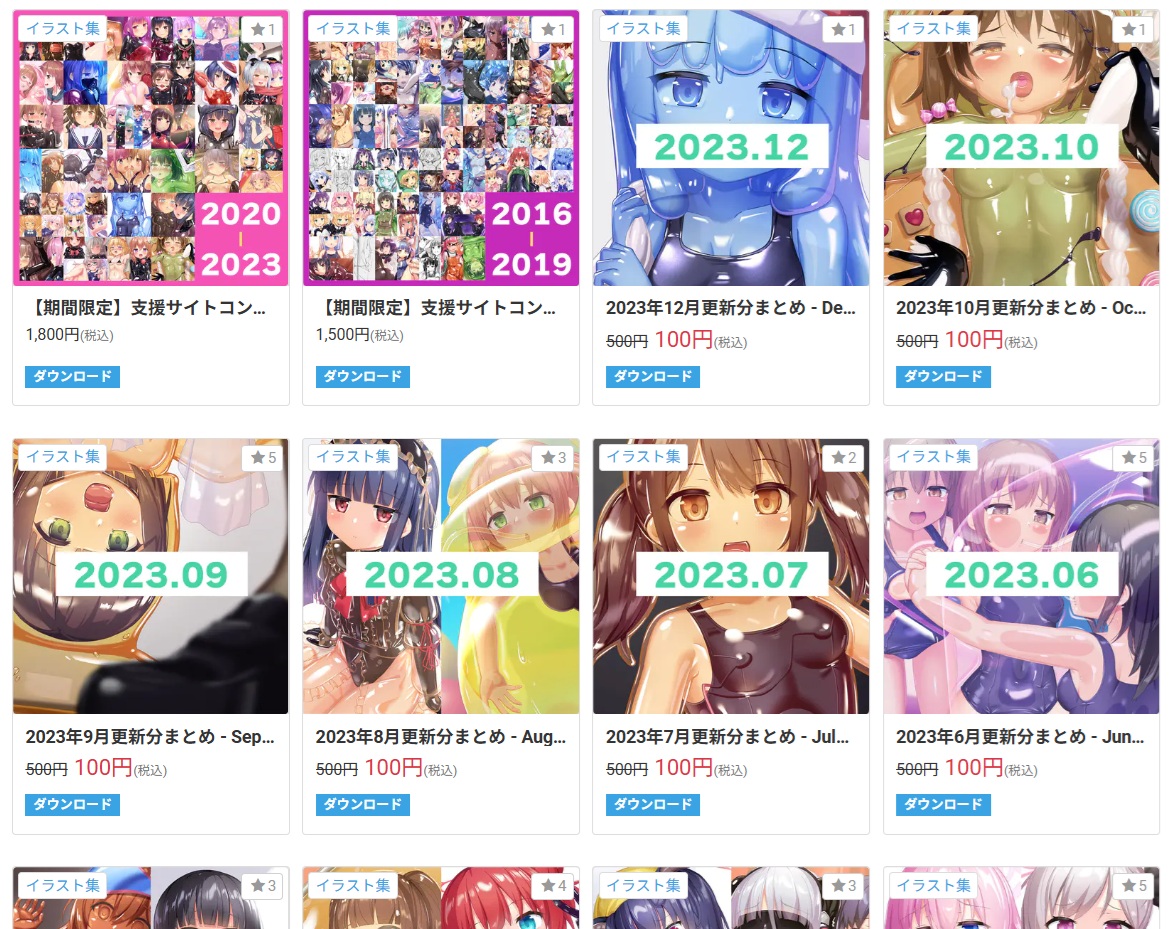The height and width of the screenshot is (929, 1169).
Task: Select ダウンロード tag for 2023年12月更新分まとめ
Action: click(x=652, y=377)
